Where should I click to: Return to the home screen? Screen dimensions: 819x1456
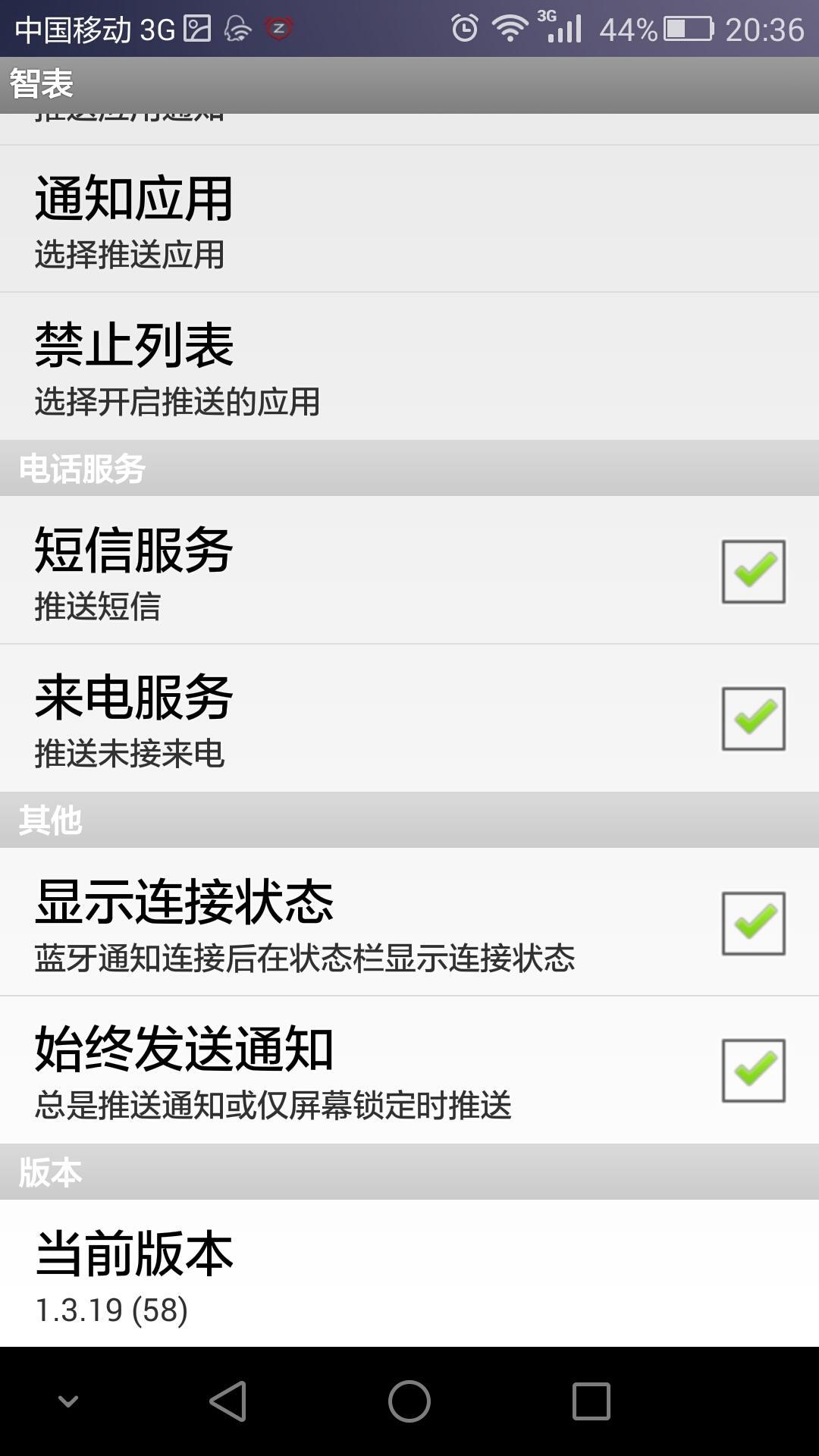click(x=409, y=1401)
